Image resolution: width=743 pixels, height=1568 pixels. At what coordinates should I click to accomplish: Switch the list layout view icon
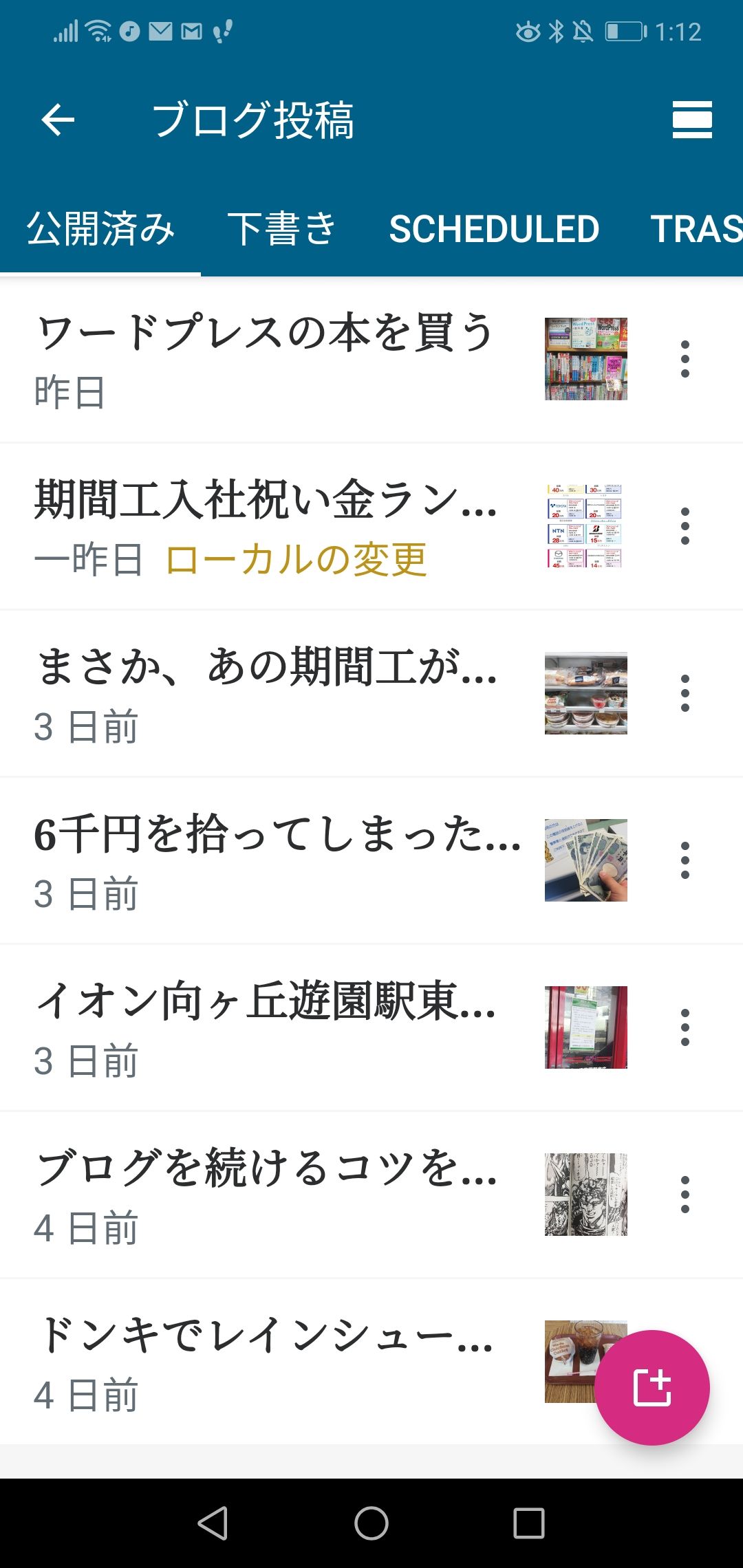692,120
